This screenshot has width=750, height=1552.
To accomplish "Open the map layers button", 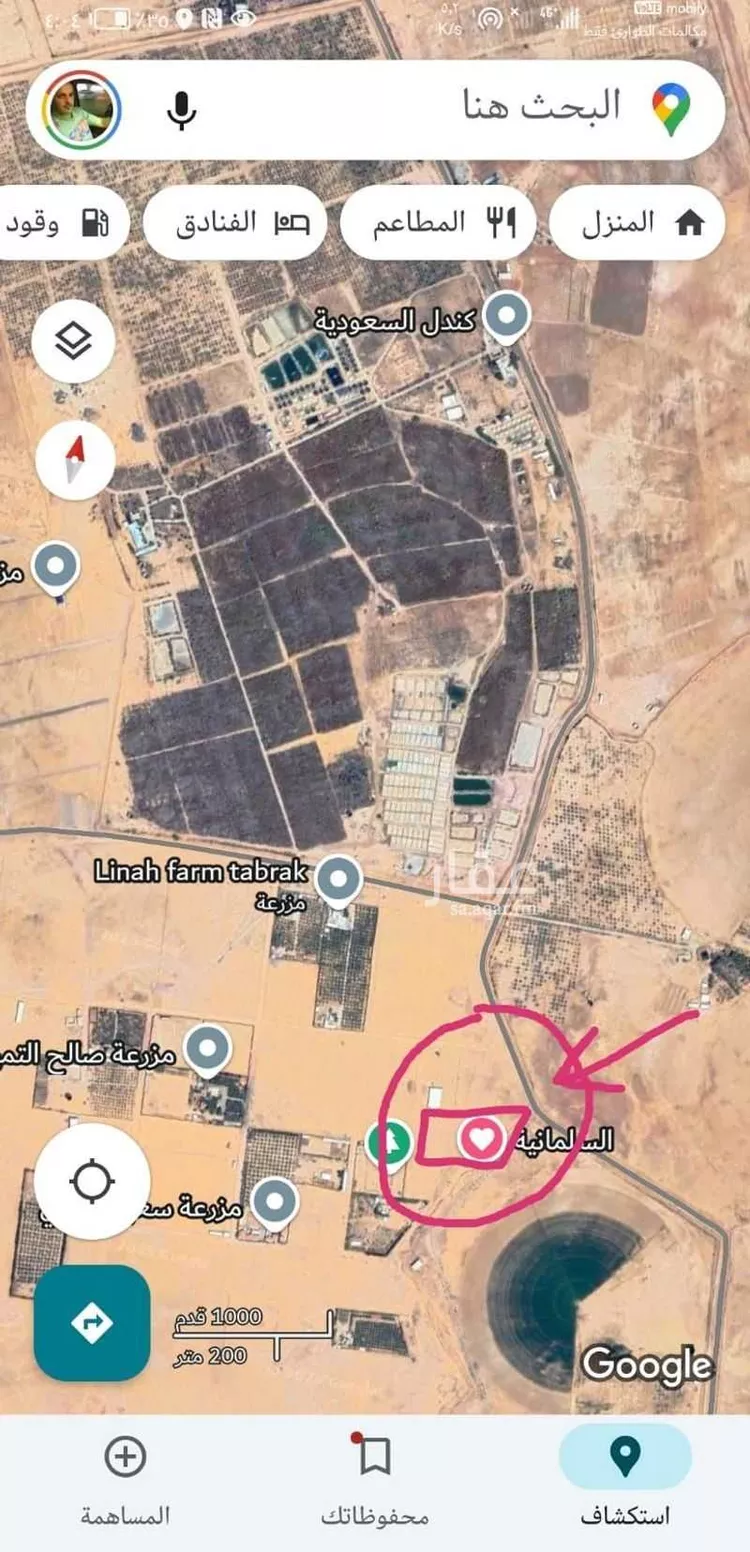I will 73,342.
